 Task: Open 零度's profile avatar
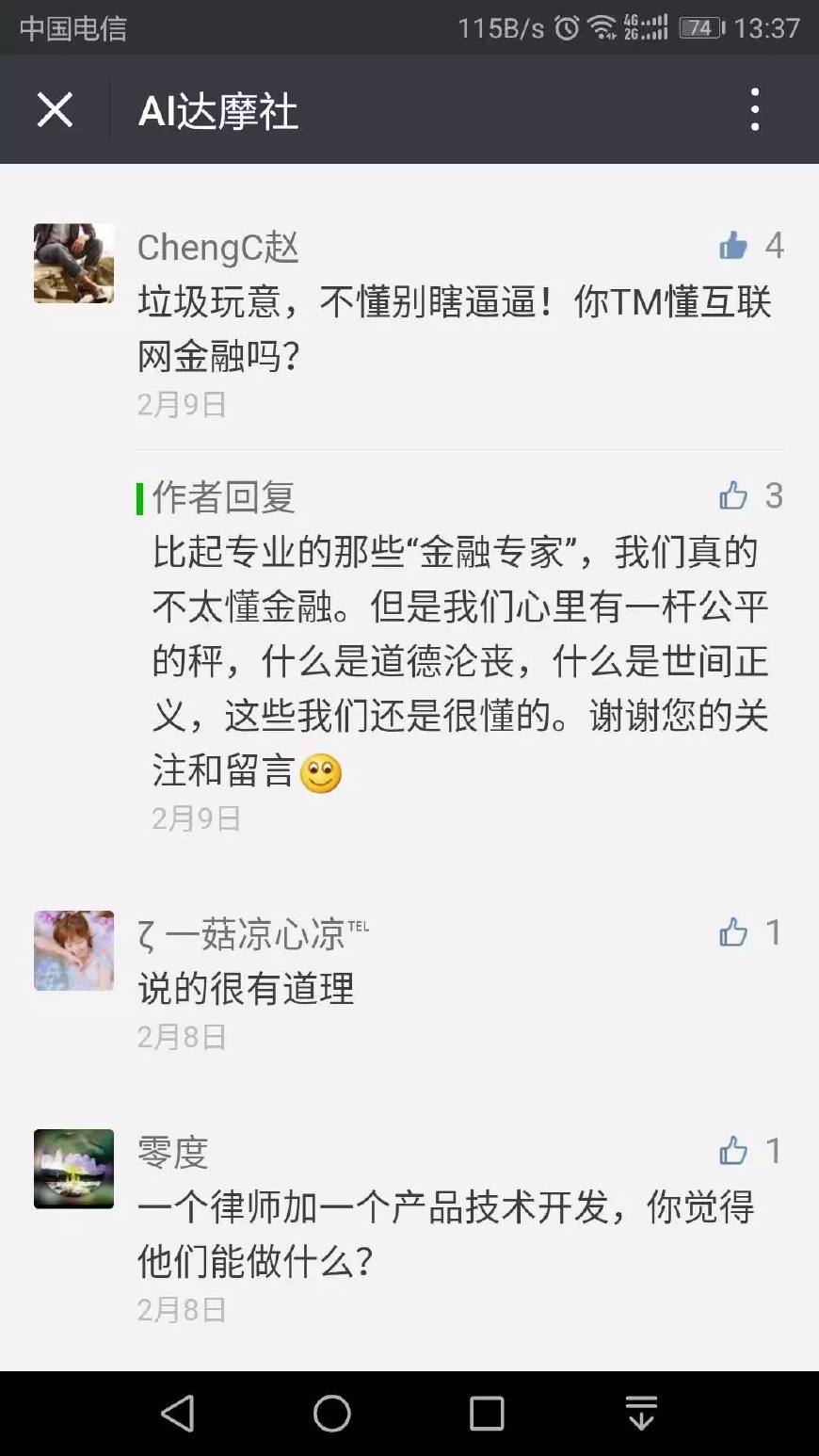click(x=73, y=1170)
